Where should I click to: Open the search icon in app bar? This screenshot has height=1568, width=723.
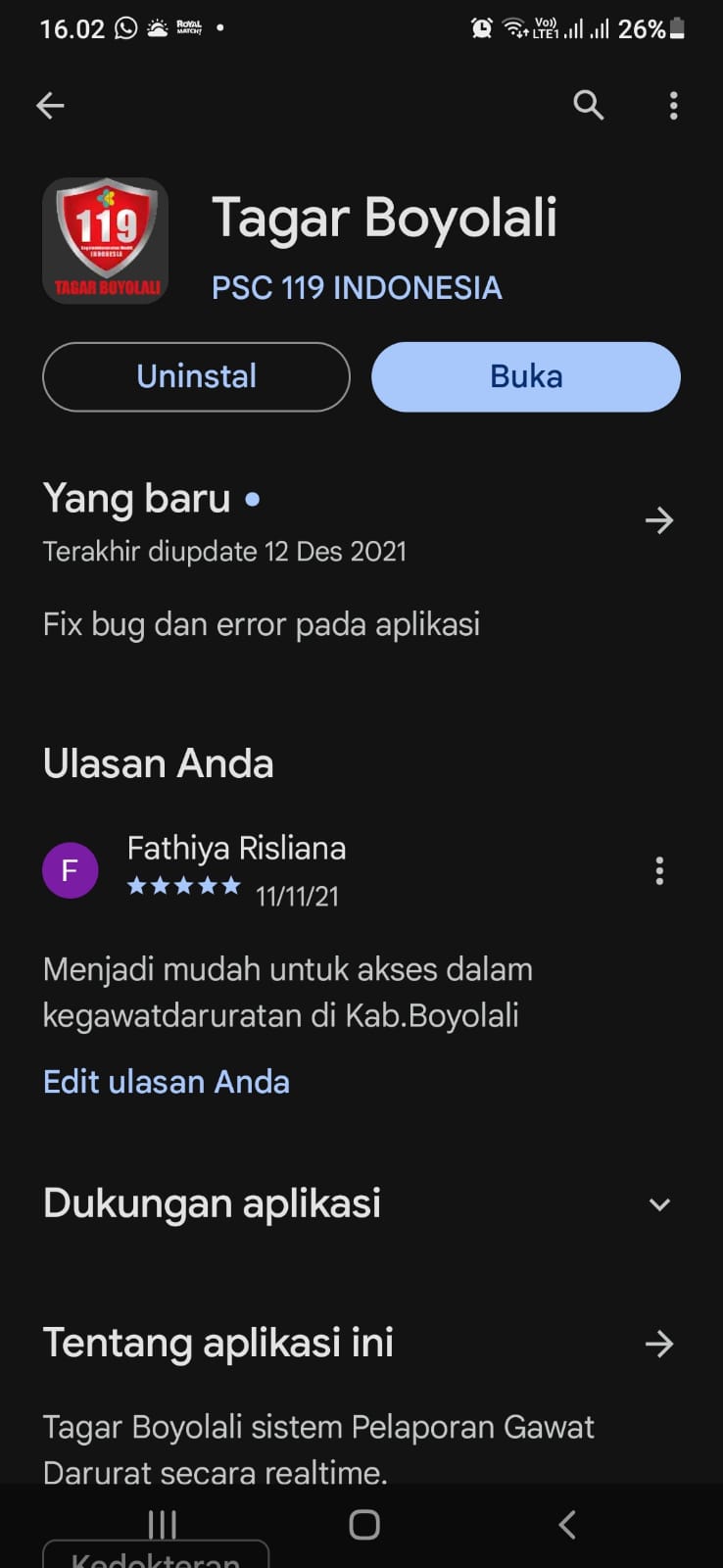coord(588,105)
